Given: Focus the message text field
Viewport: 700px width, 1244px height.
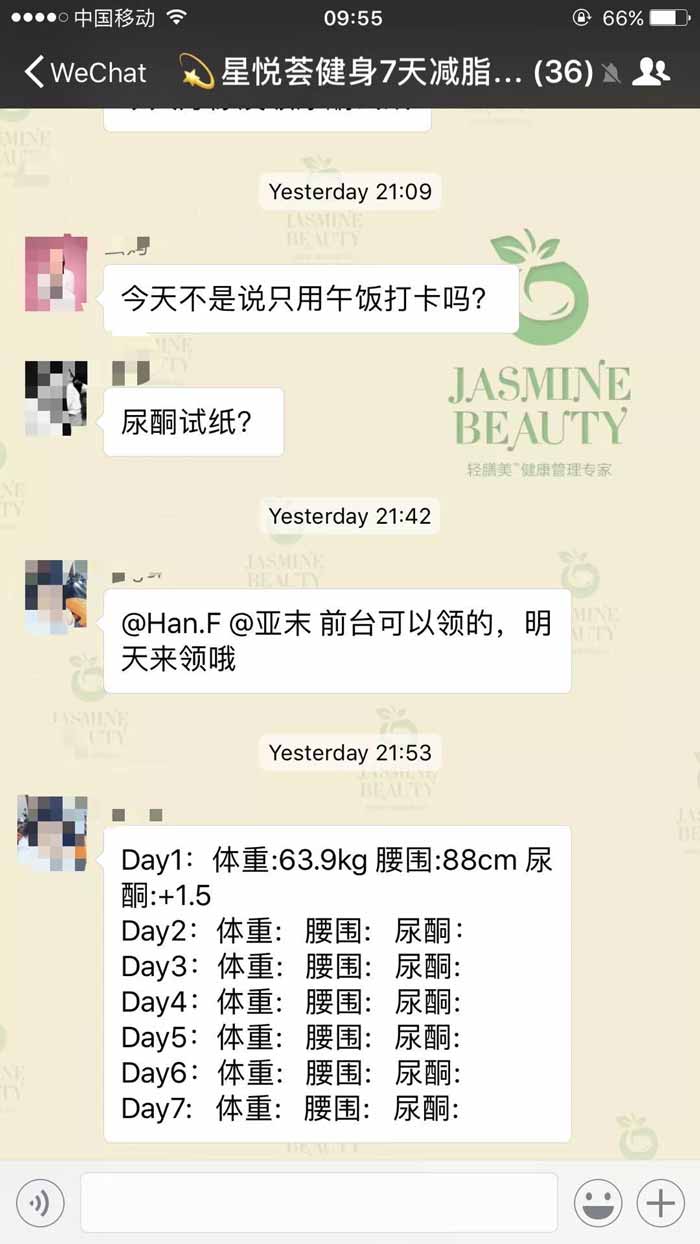Looking at the screenshot, I should click(x=318, y=1203).
